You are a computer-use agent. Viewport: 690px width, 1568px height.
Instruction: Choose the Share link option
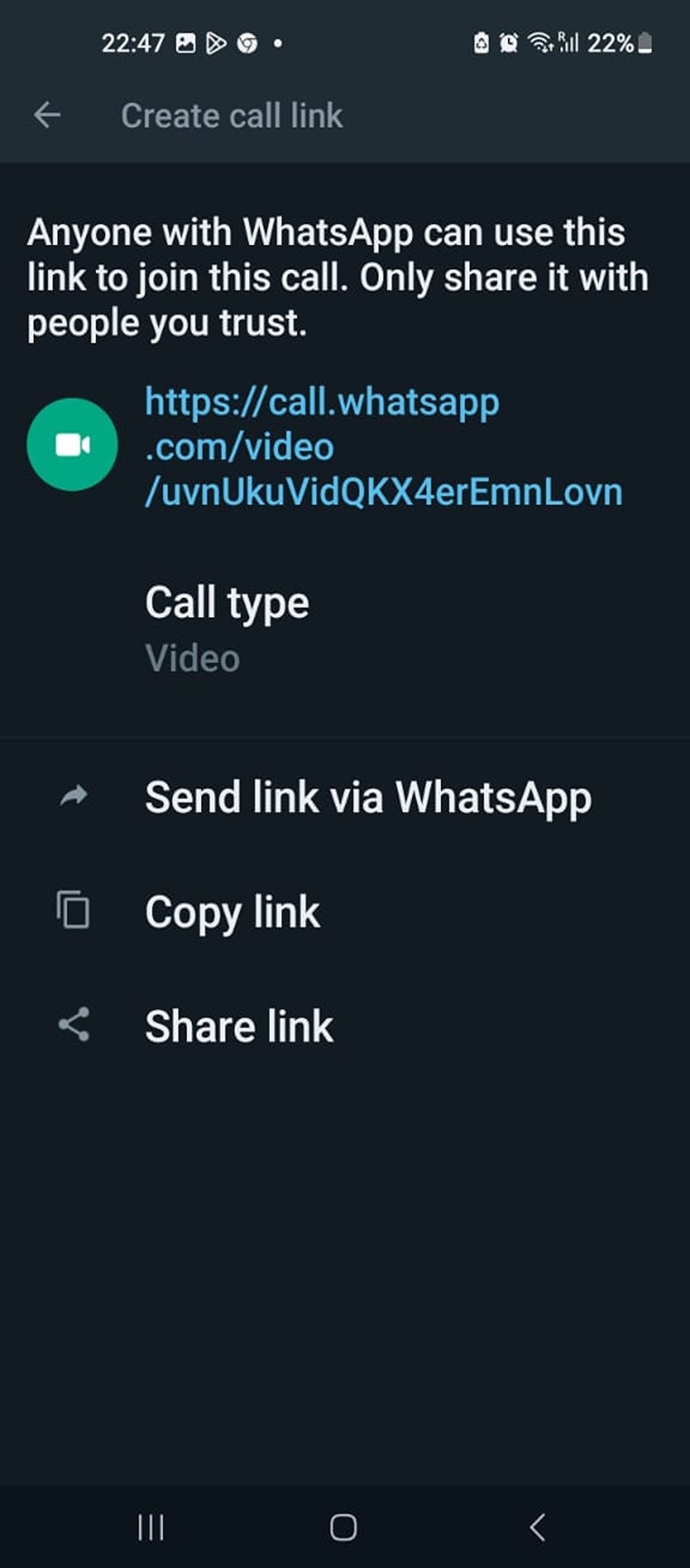(x=238, y=1027)
